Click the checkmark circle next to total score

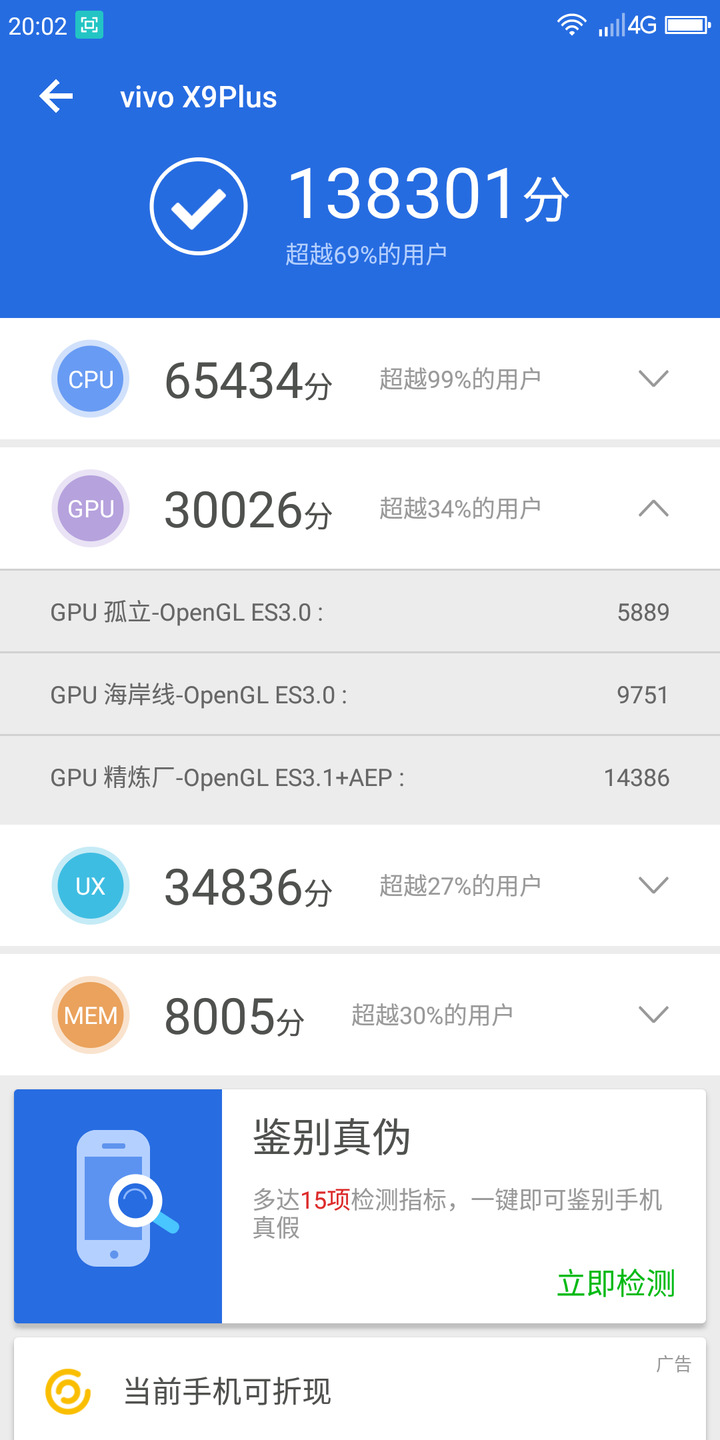click(x=198, y=204)
